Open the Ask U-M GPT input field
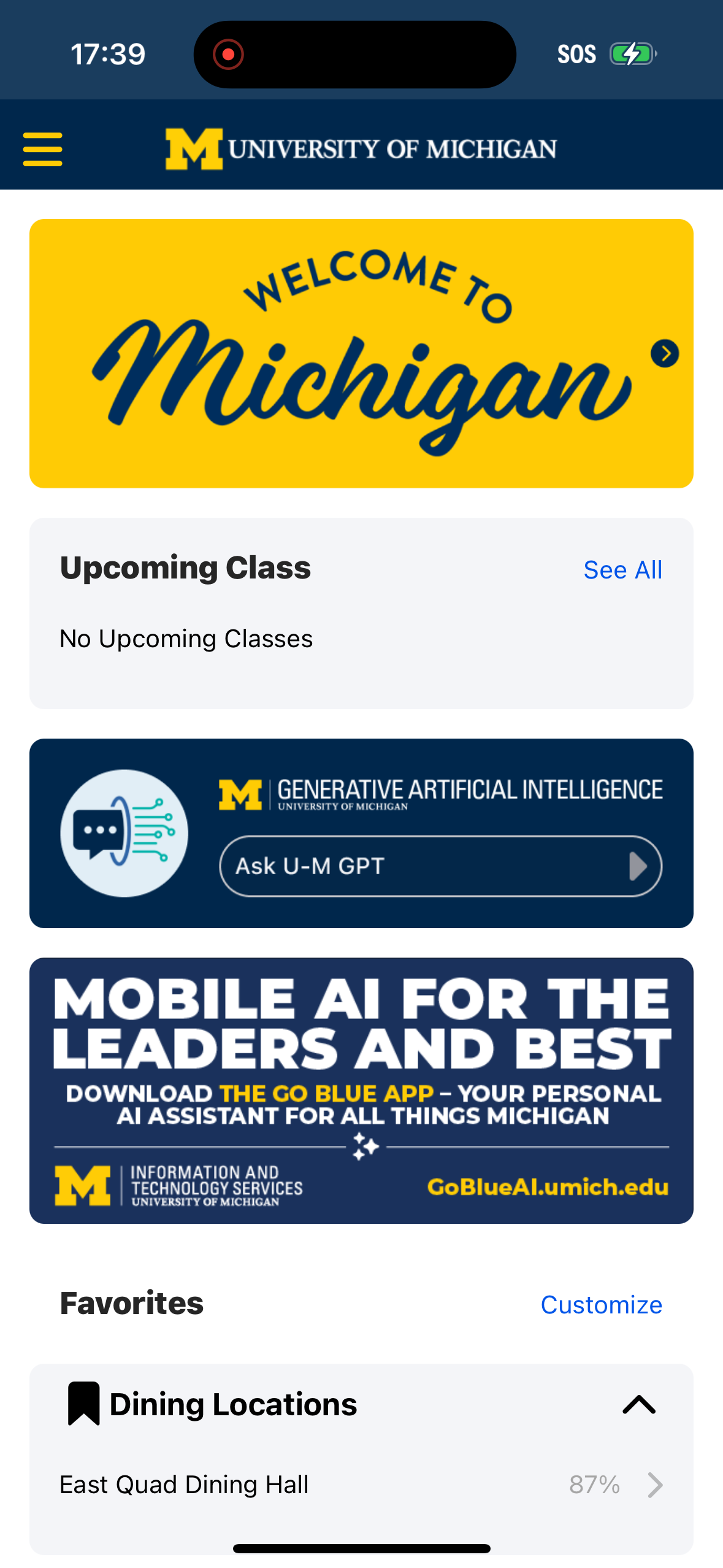Screen dimensions: 723x1568 coord(399,866)
